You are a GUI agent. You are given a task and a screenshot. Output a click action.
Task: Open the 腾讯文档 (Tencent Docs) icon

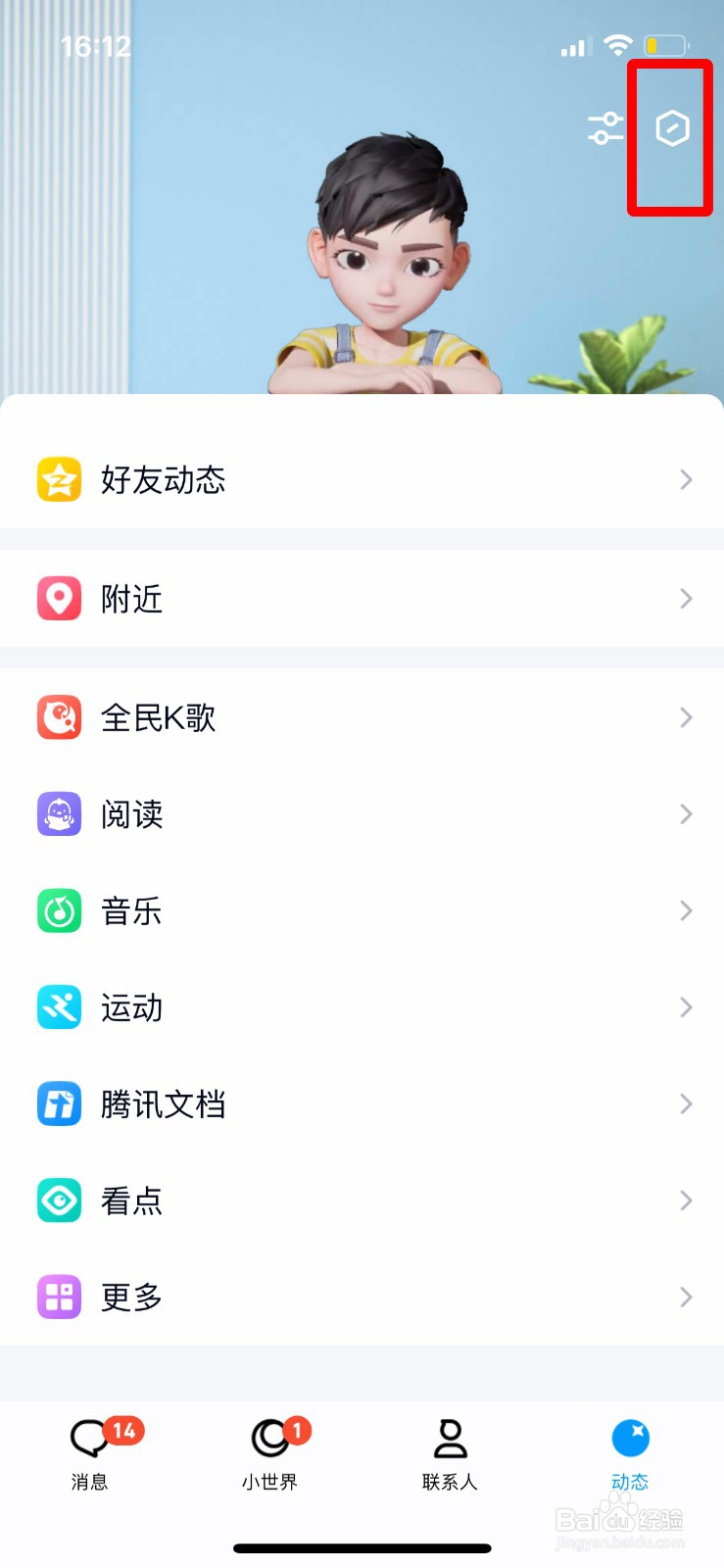click(59, 1103)
